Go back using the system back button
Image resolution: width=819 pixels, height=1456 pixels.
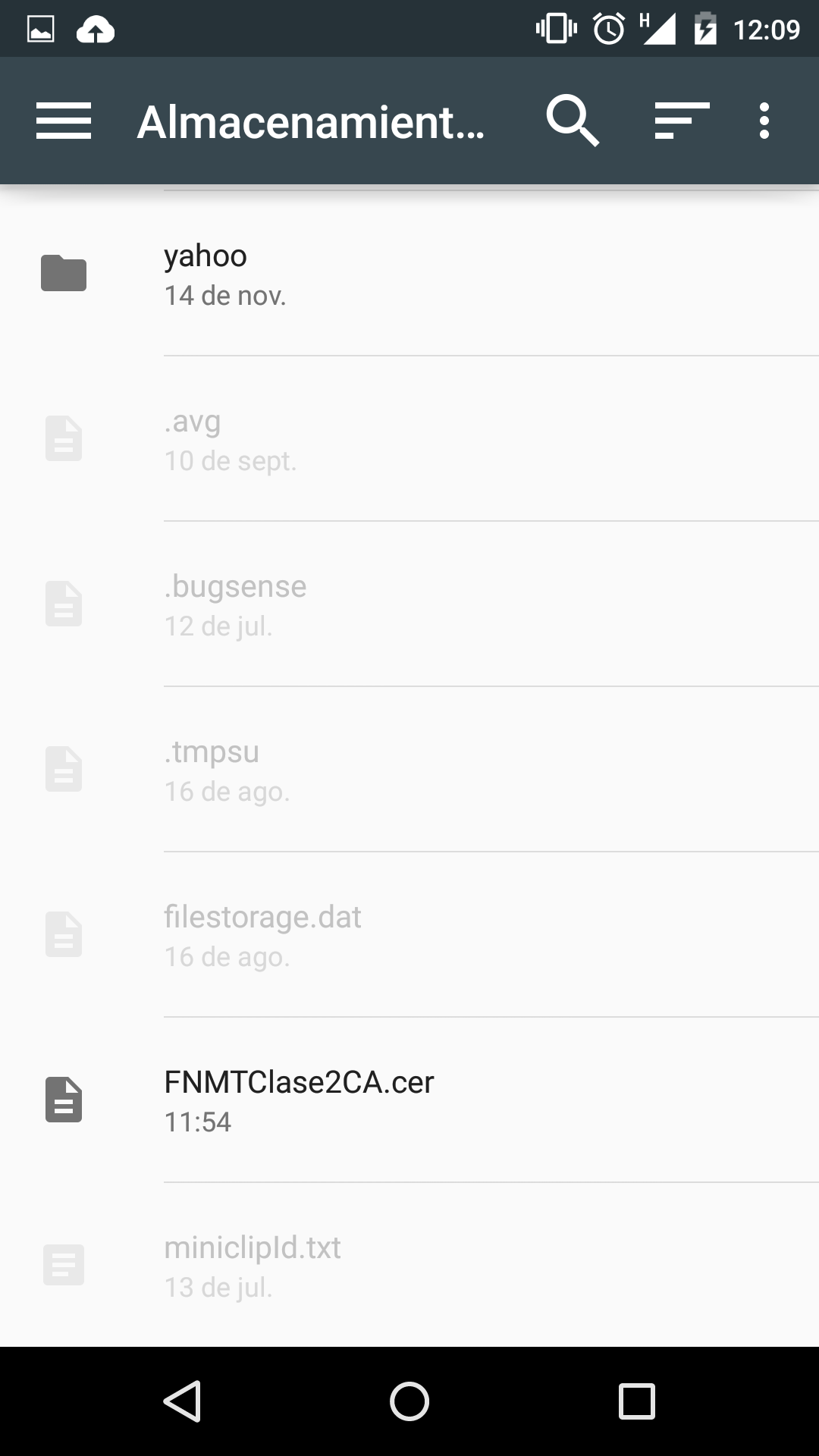tap(182, 1401)
